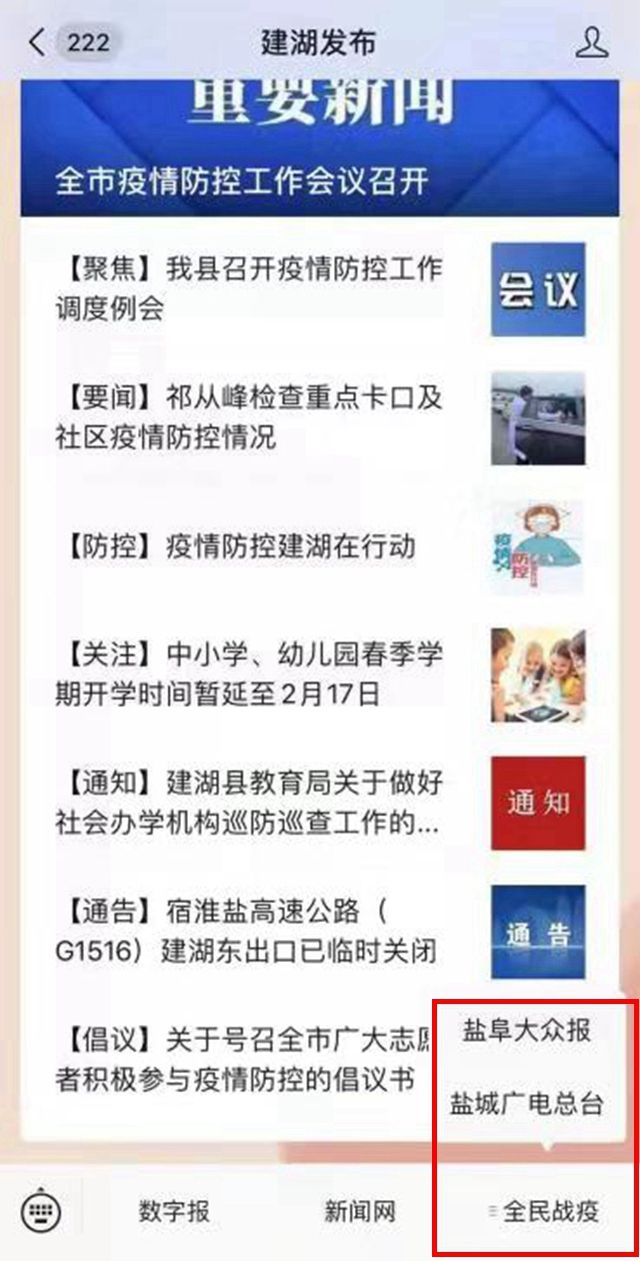640x1261 pixels.
Task: Select 盐阜大众报 from the popup menu
Action: click(527, 1031)
